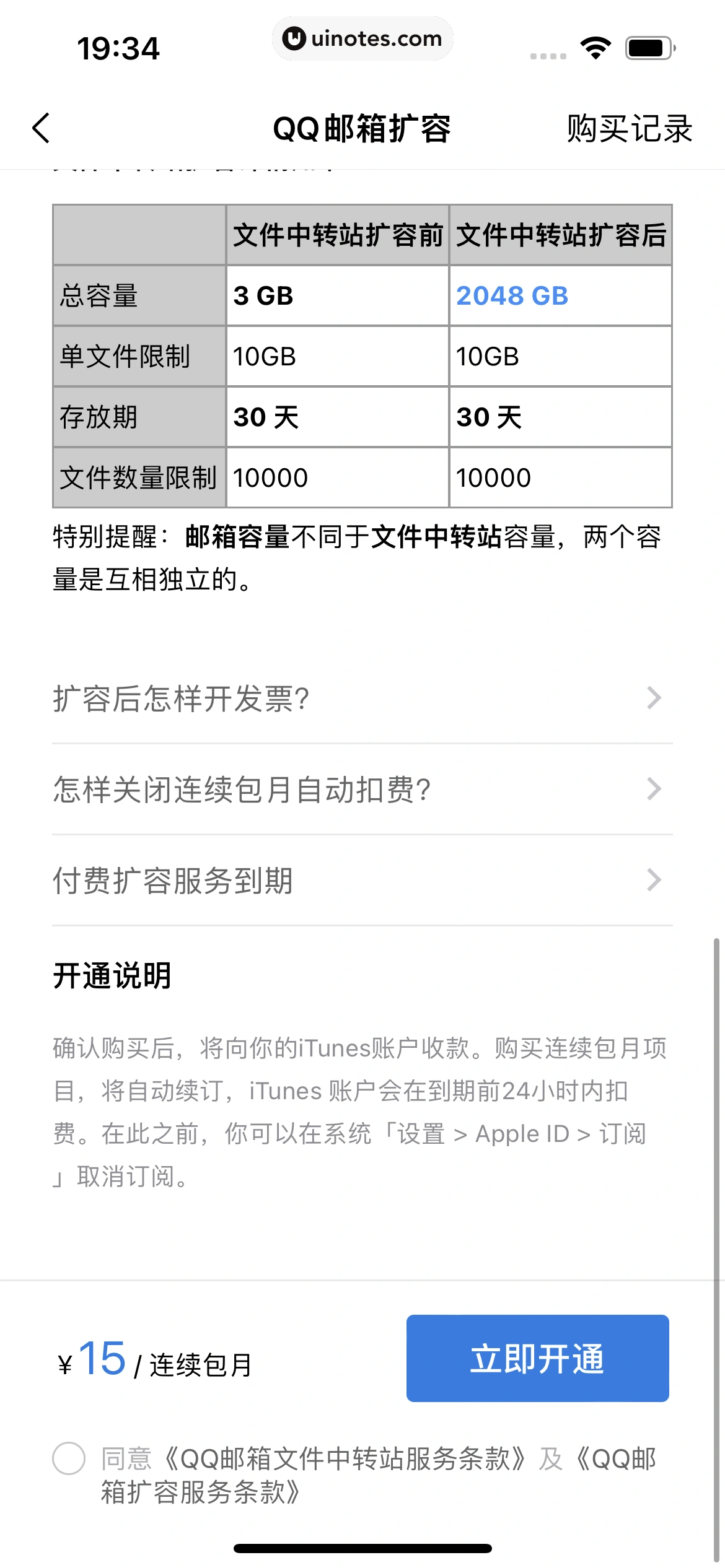The height and width of the screenshot is (1568, 725).
Task: Tap the uinotes.com logo pill
Action: pos(362,38)
